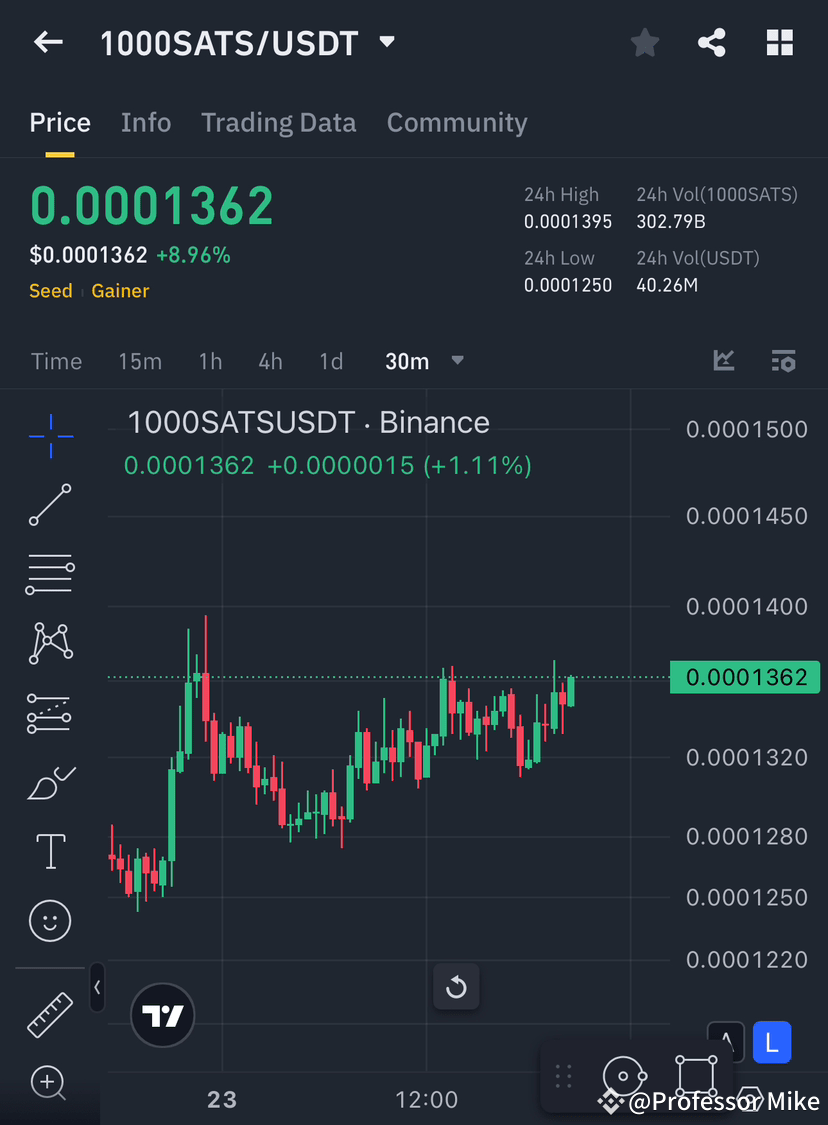
Task: Open the horizontal lines drawing tool
Action: click(50, 574)
